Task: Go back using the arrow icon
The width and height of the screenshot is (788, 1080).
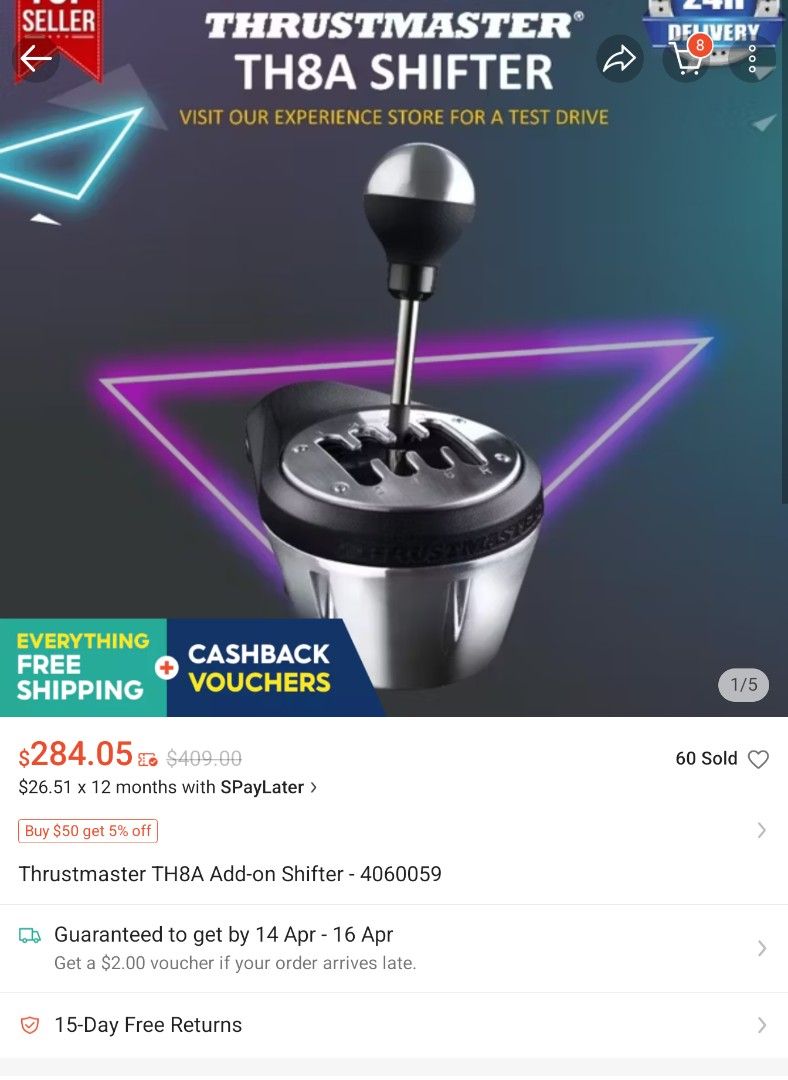Action: [x=36, y=59]
